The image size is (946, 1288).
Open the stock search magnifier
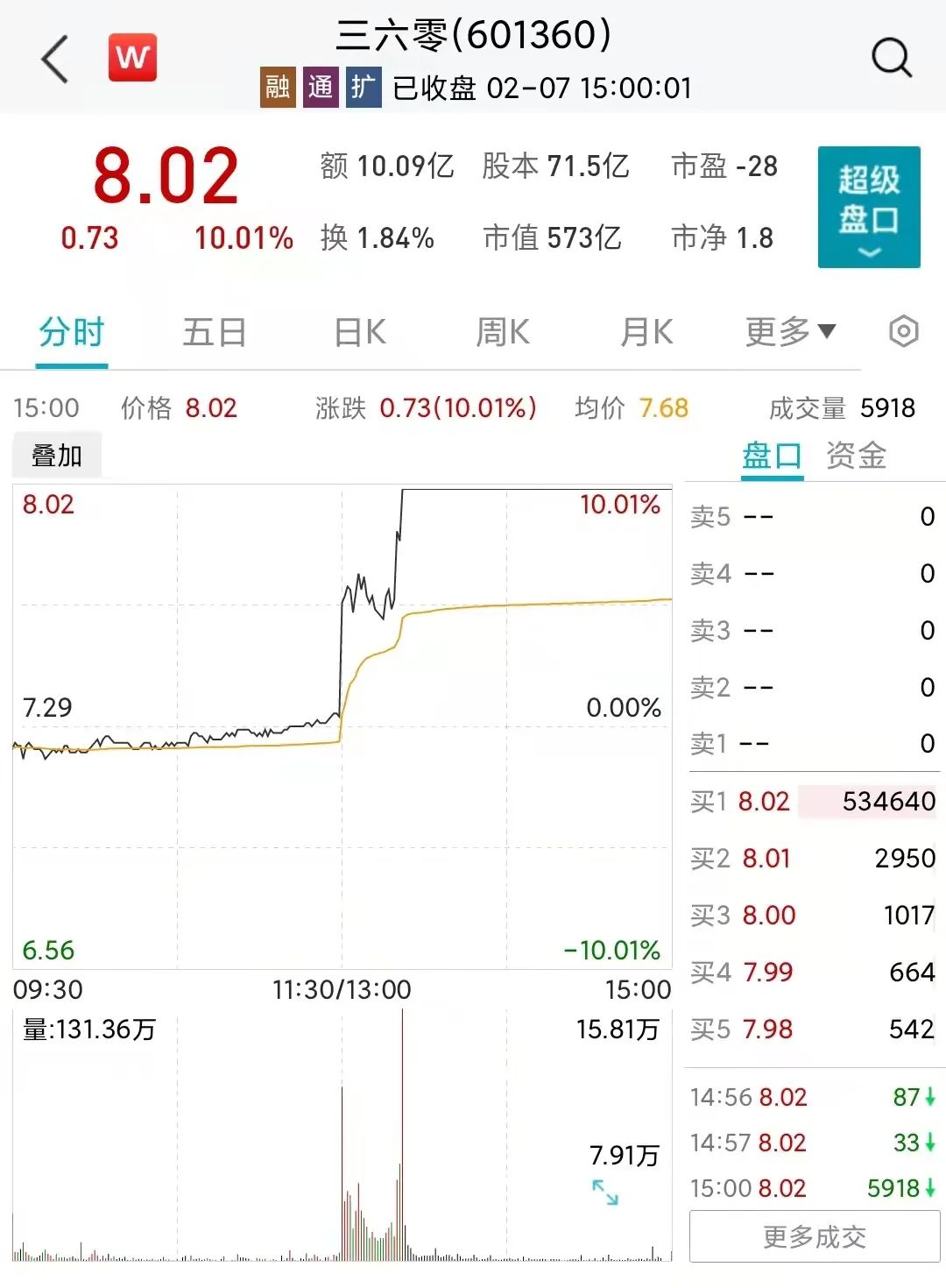pos(891,59)
